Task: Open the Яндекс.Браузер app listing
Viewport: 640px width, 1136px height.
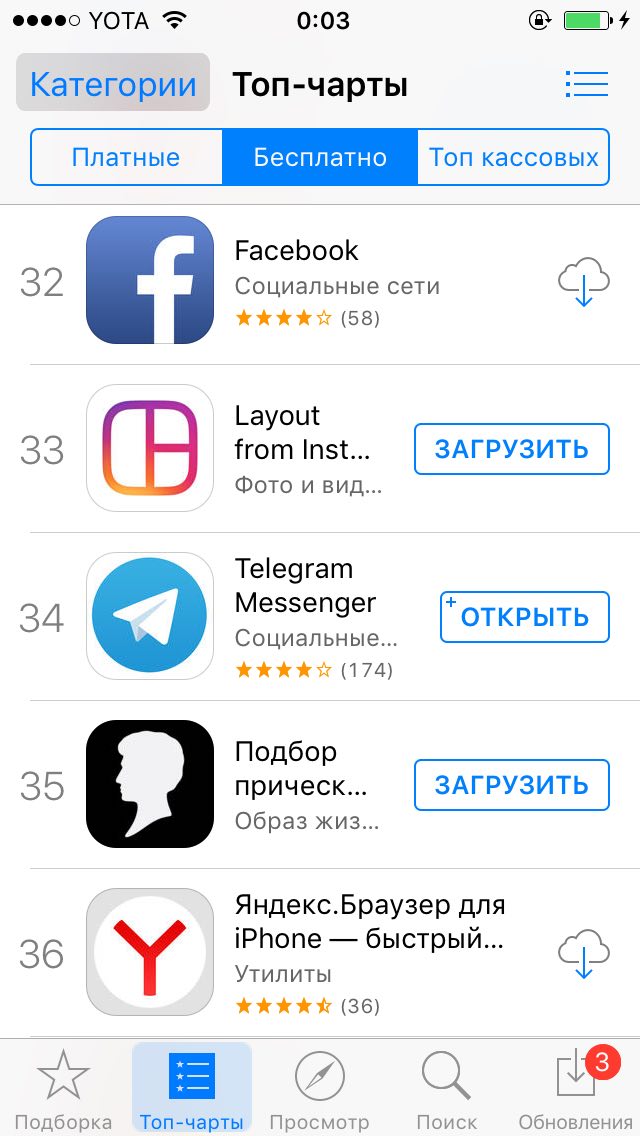Action: (370, 922)
